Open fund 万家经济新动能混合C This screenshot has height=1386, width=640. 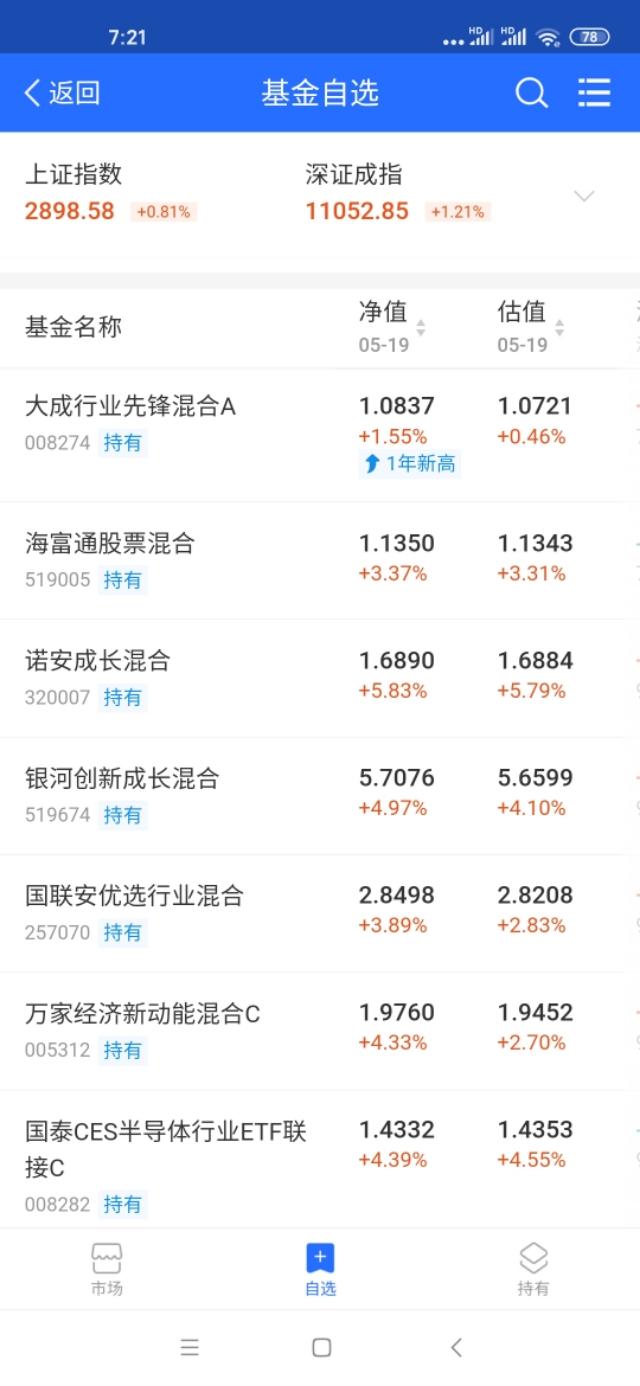tap(320, 1031)
